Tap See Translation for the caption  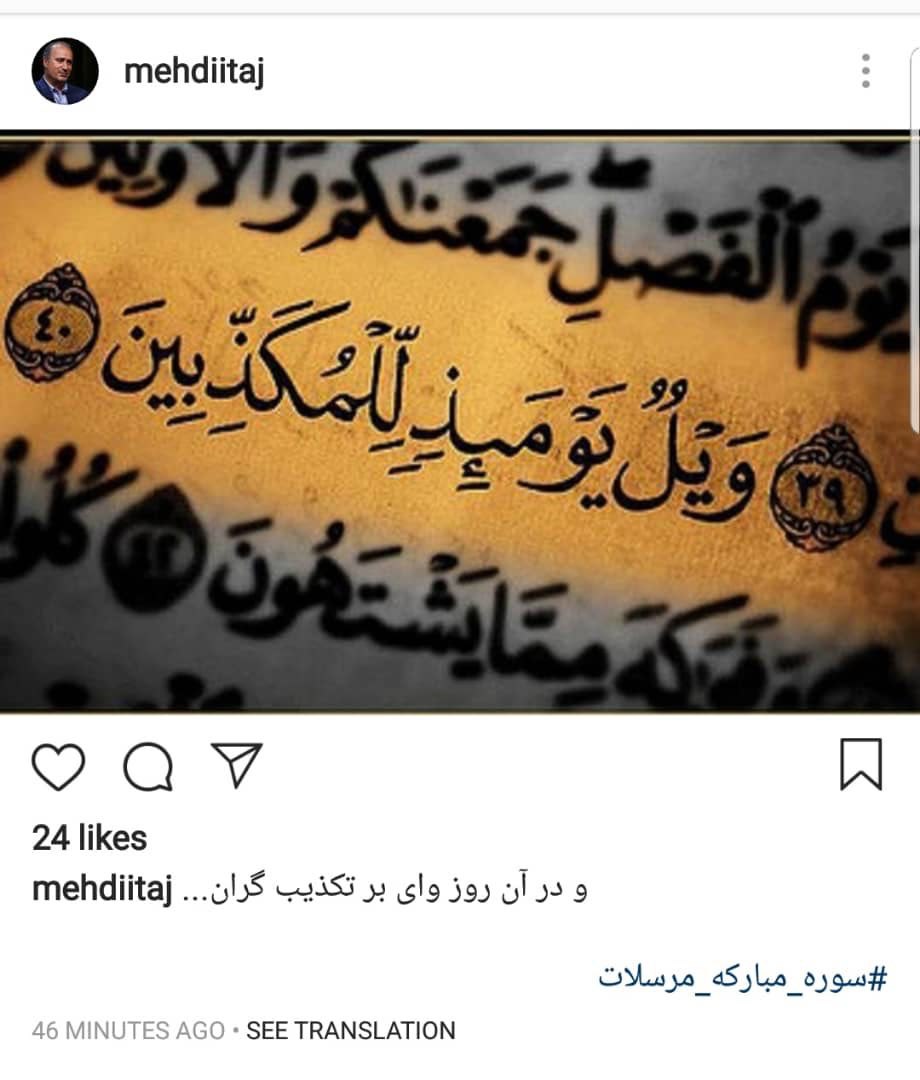(x=350, y=1030)
